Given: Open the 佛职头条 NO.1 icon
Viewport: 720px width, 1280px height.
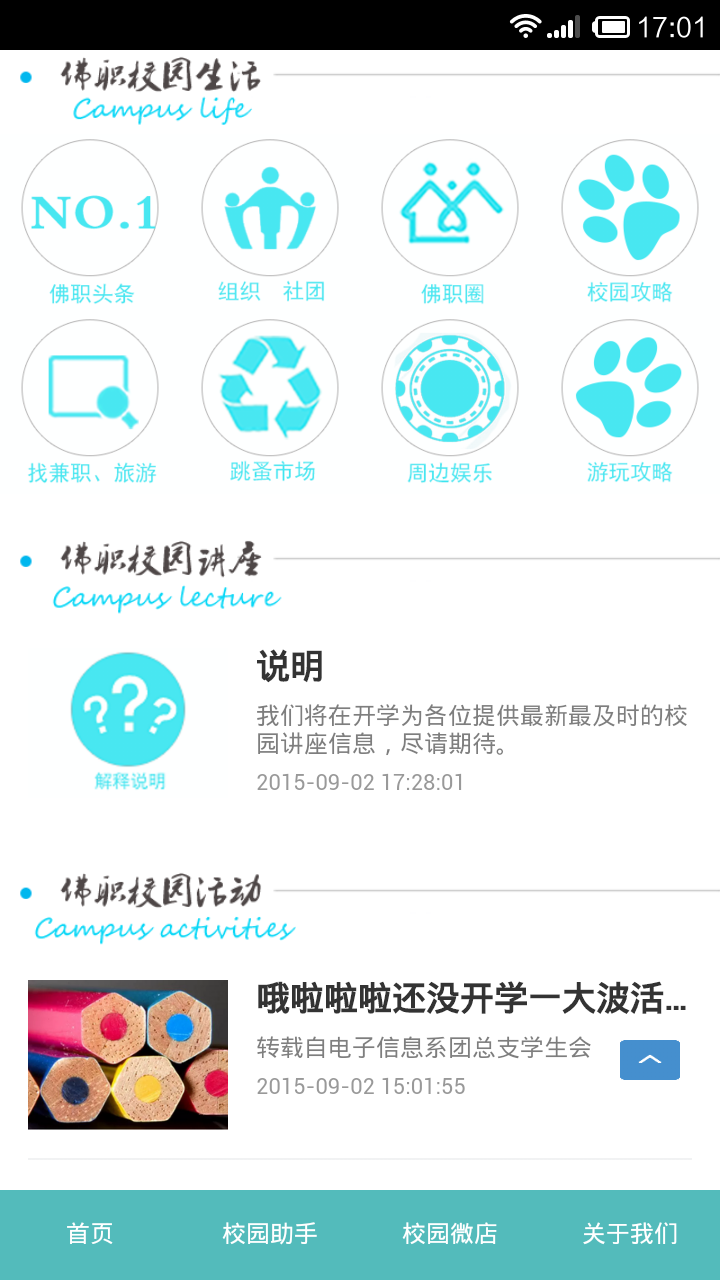Looking at the screenshot, I should [90, 208].
